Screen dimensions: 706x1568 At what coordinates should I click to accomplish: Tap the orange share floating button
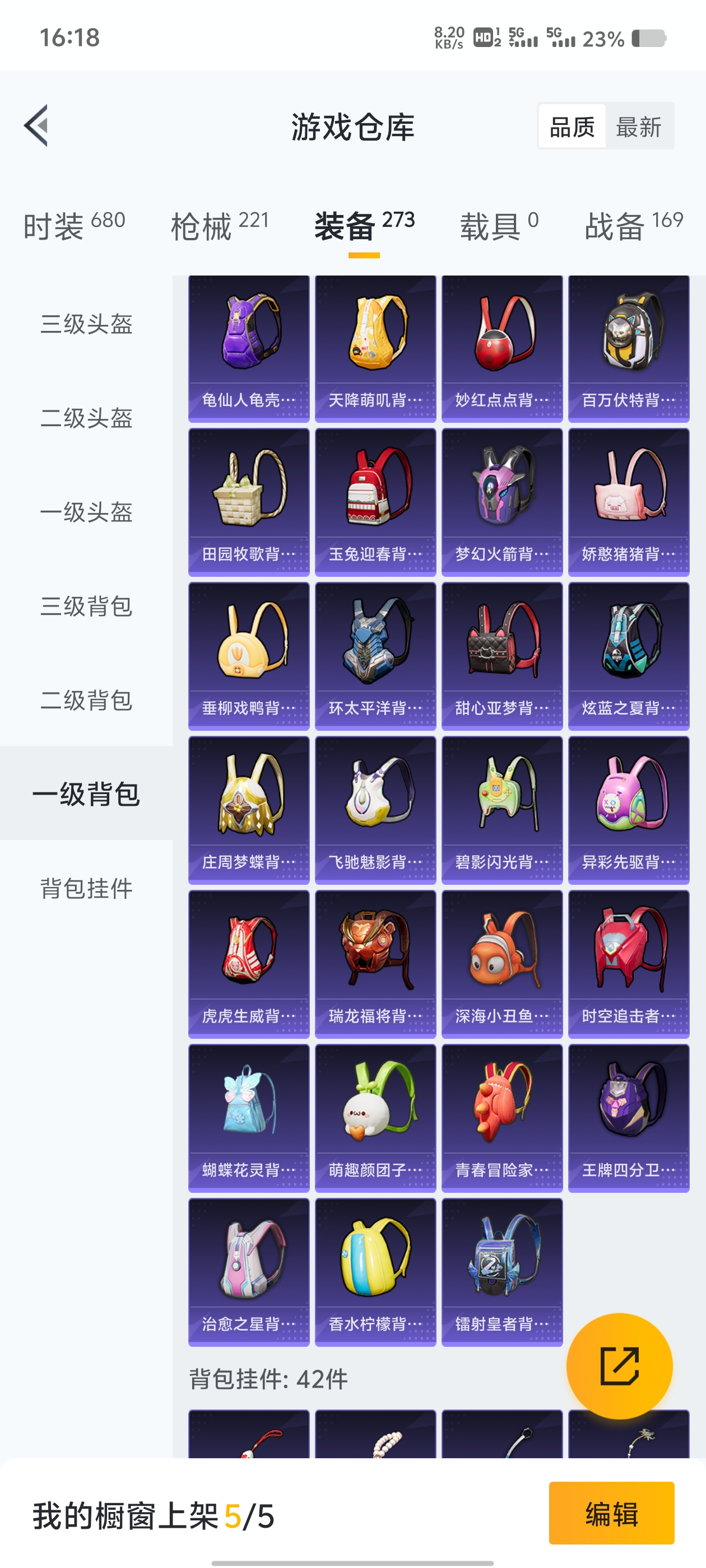point(619,1365)
